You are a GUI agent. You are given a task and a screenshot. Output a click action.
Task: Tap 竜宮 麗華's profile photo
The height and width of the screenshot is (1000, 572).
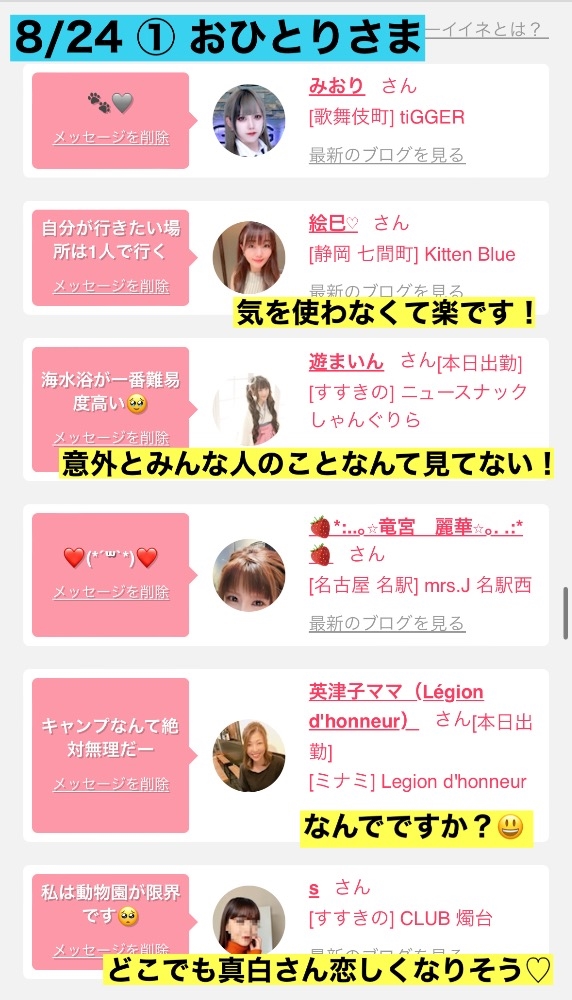tap(249, 575)
